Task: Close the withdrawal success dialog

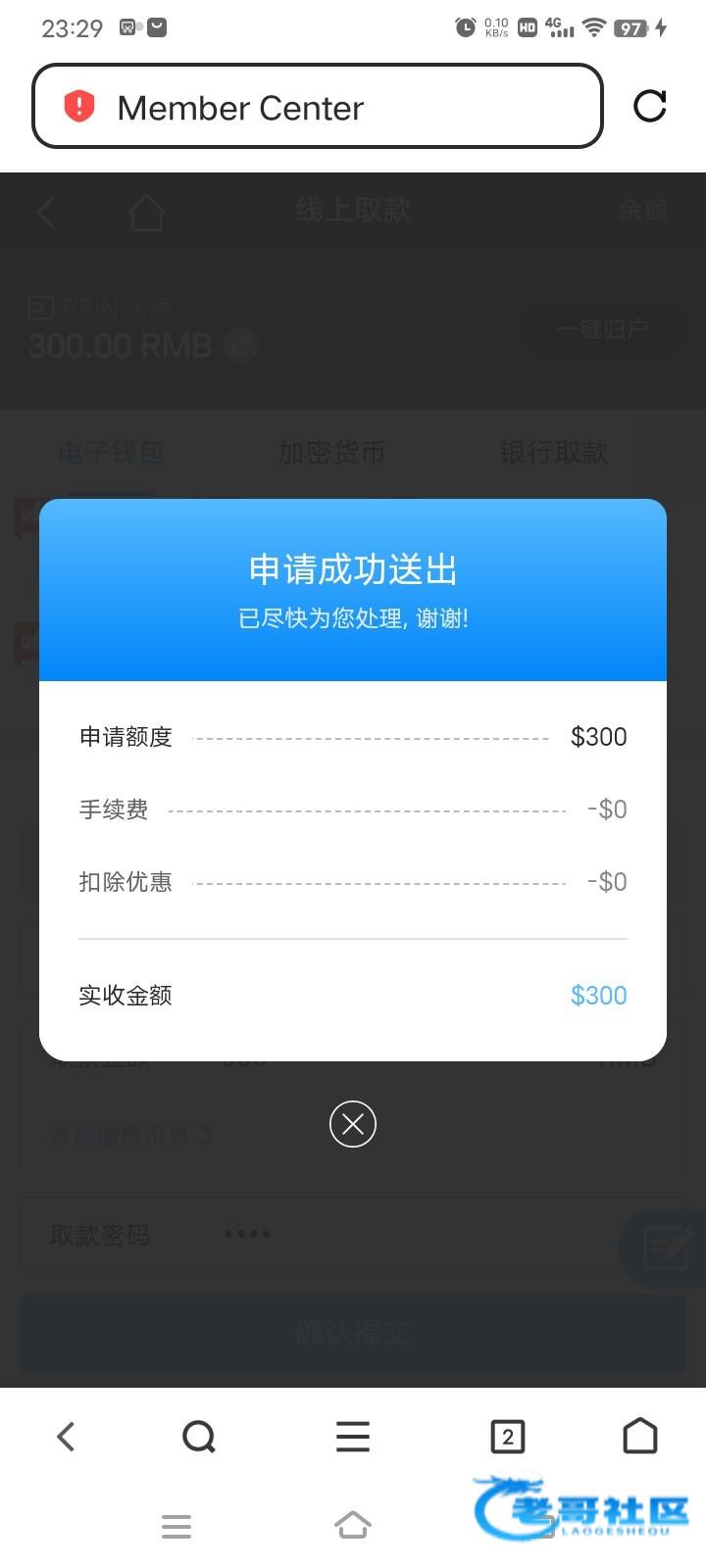Action: point(353,1124)
